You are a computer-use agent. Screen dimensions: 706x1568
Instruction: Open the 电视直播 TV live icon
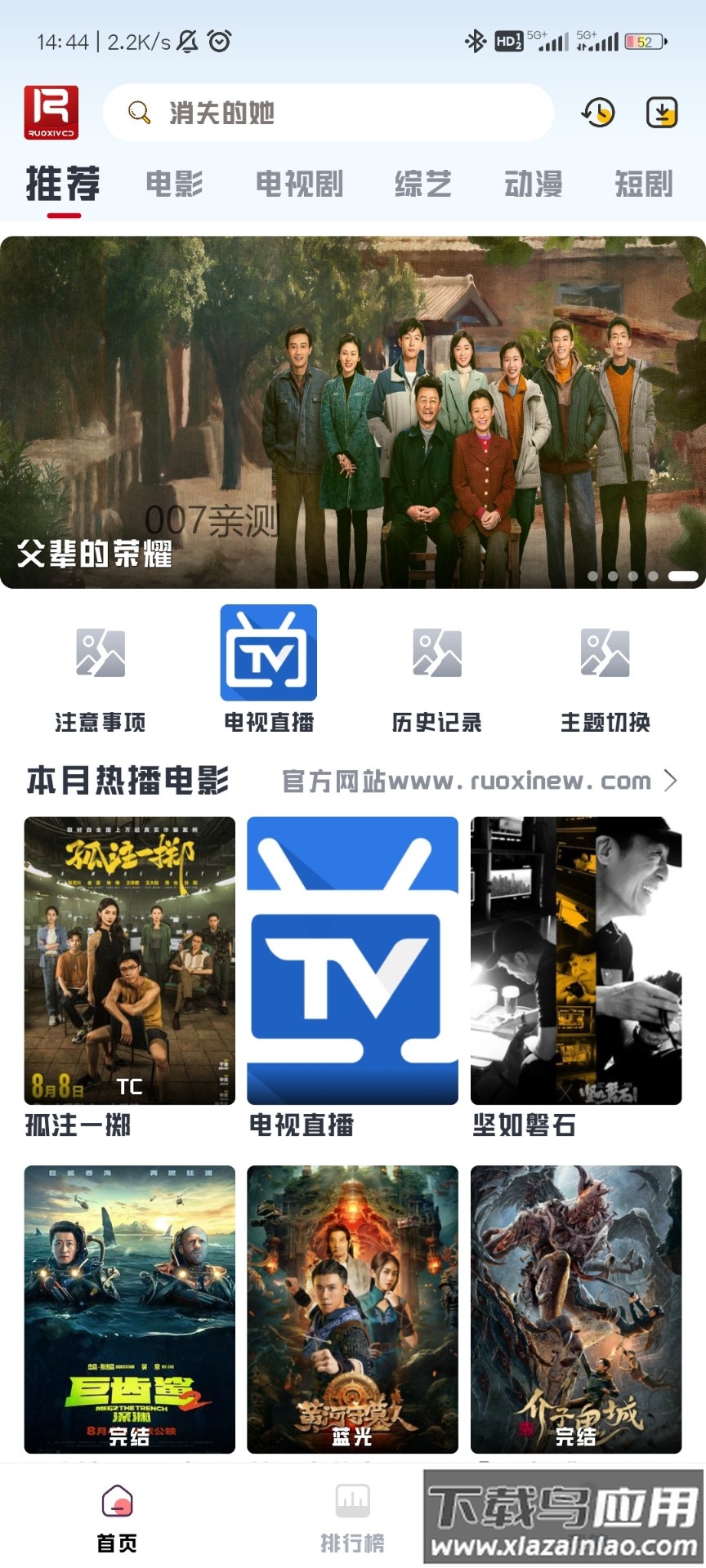click(268, 653)
